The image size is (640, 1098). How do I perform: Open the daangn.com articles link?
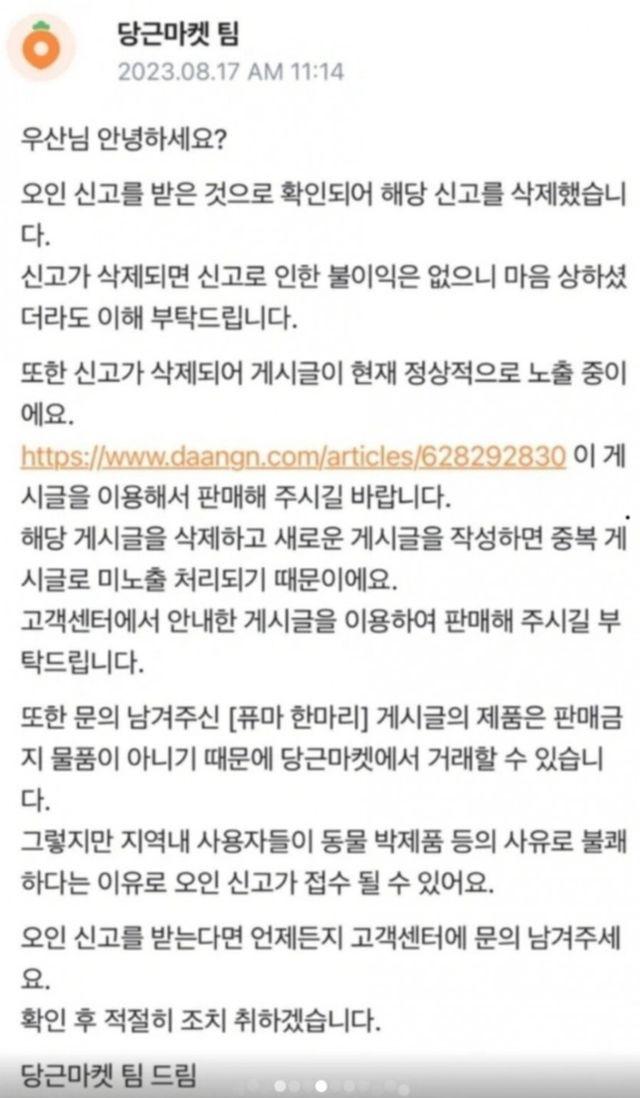(x=293, y=455)
